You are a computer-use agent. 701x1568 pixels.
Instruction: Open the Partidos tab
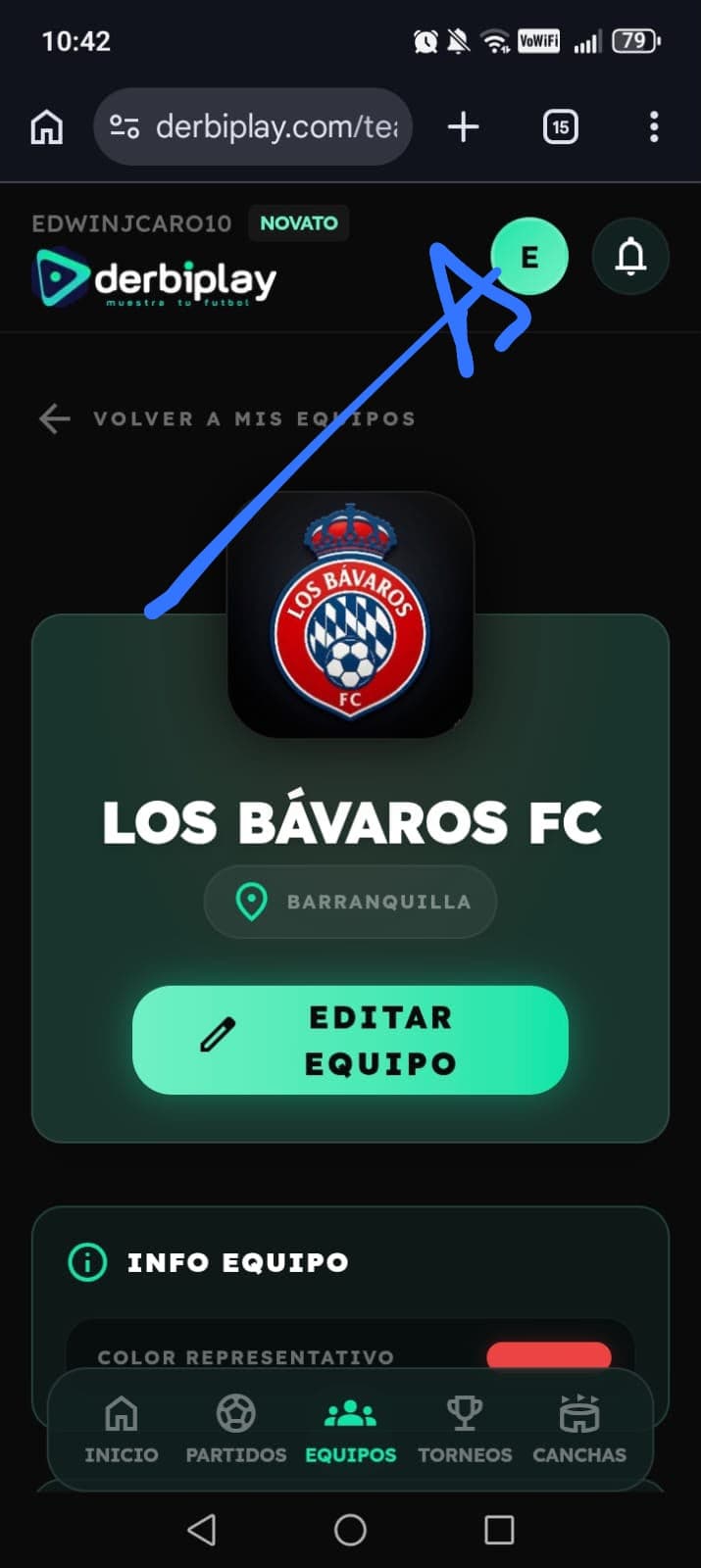[x=236, y=1430]
